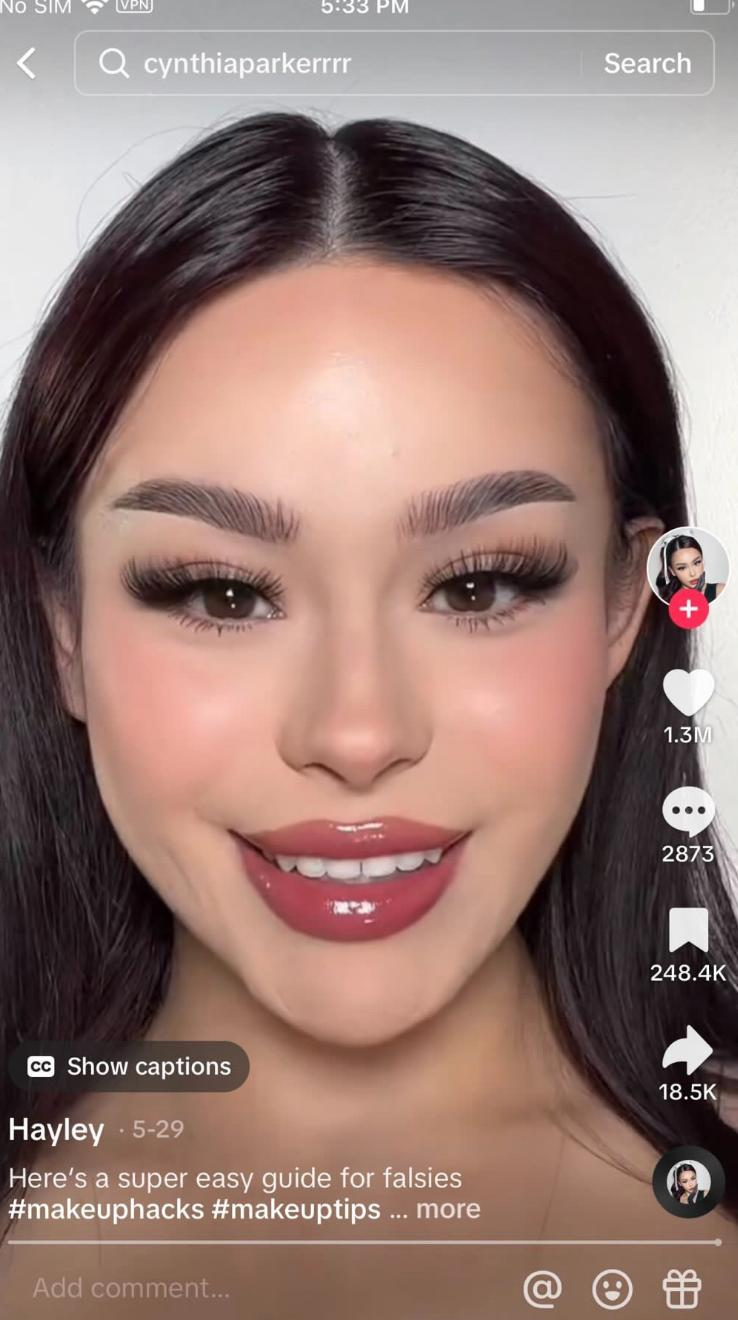Go back with the arrow icon
Viewport: 738px width, 1320px height.
click(x=27, y=64)
